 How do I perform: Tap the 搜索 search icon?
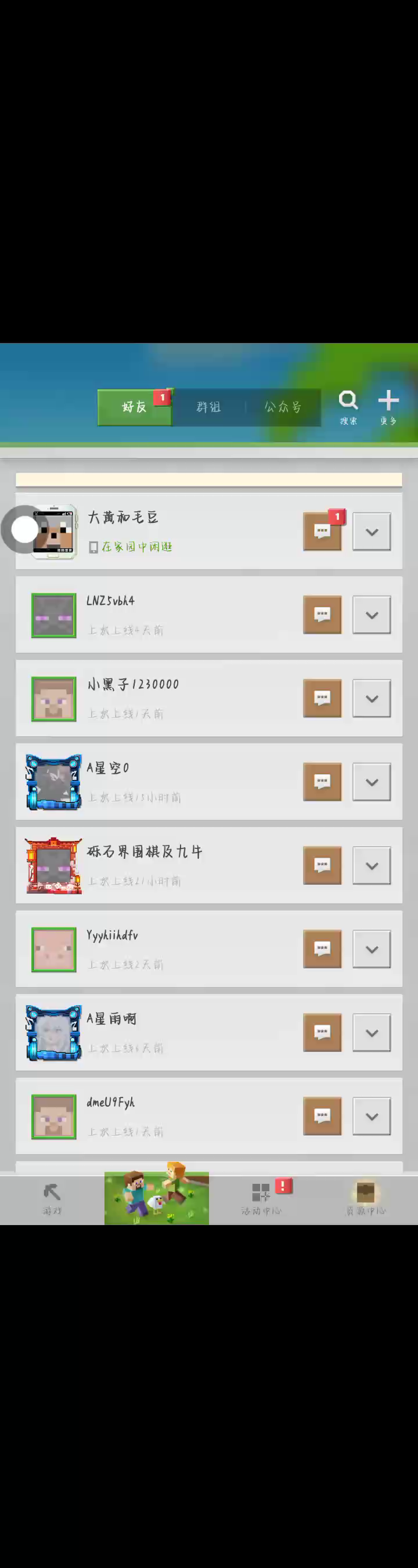(348, 407)
